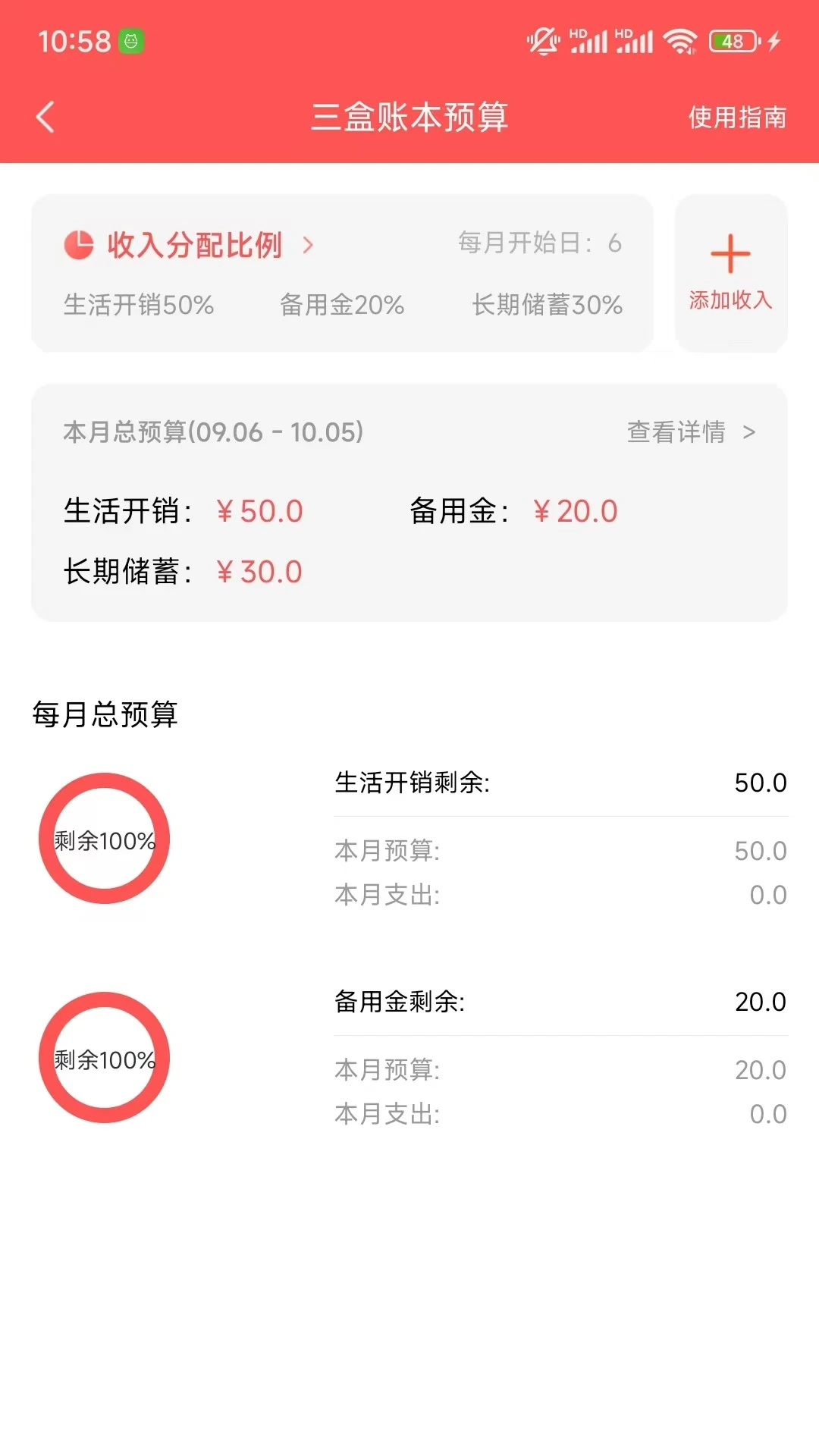Tap the plus icon to add income

tap(730, 253)
